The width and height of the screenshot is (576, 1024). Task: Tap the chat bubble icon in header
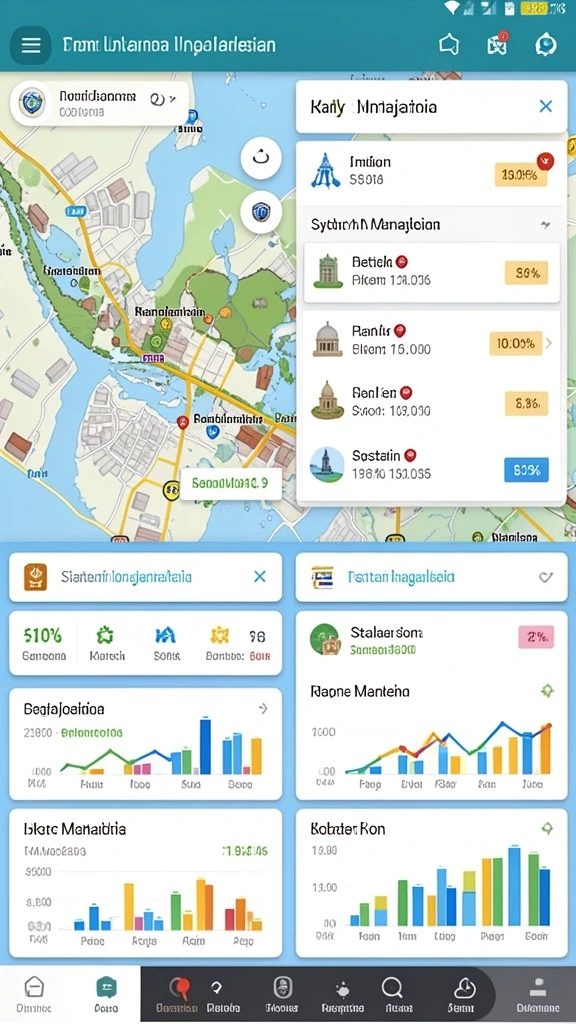pyautogui.click(x=449, y=44)
